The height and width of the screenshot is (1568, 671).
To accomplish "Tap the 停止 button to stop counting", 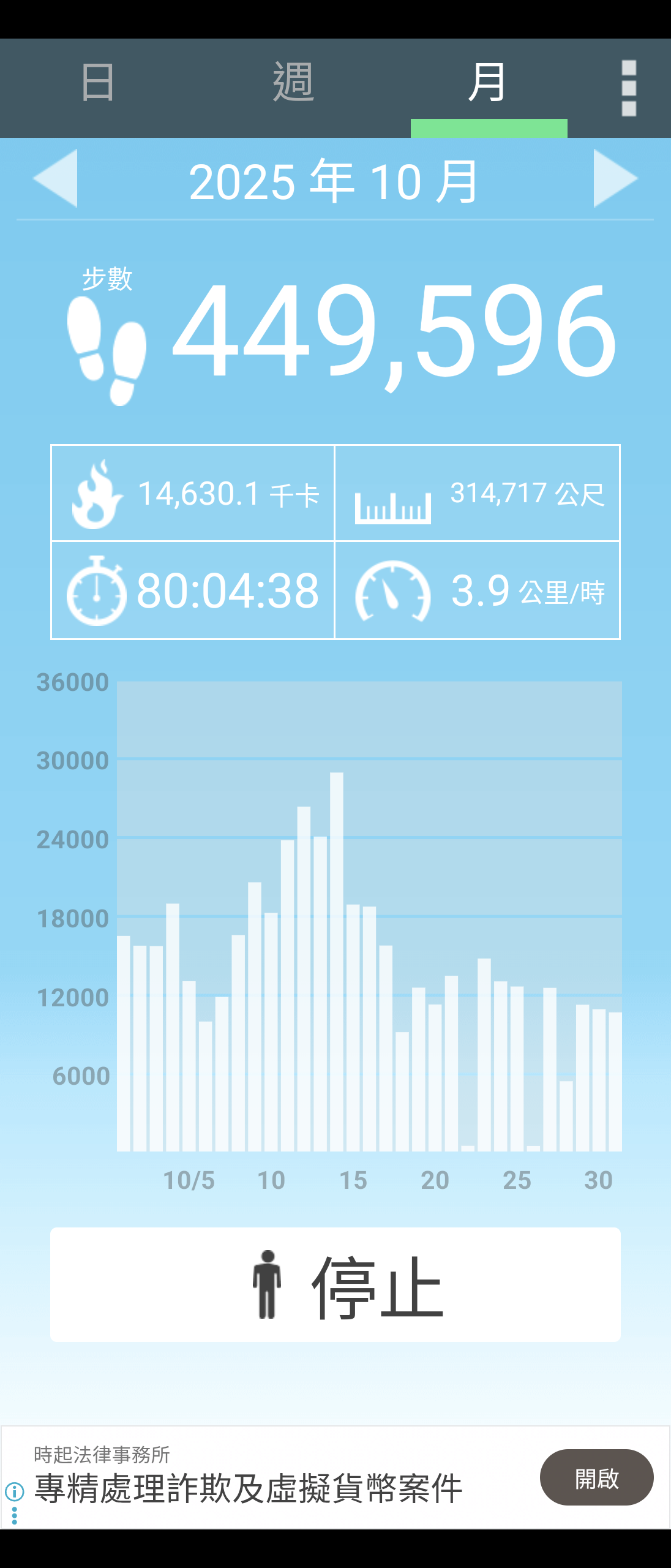I will tap(335, 1284).
